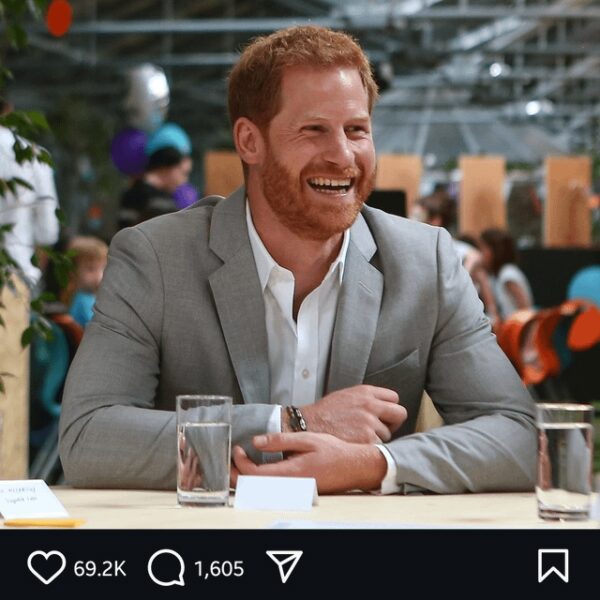The height and width of the screenshot is (600, 600).
Task: Like this post with the heart icon
Action: [x=46, y=567]
